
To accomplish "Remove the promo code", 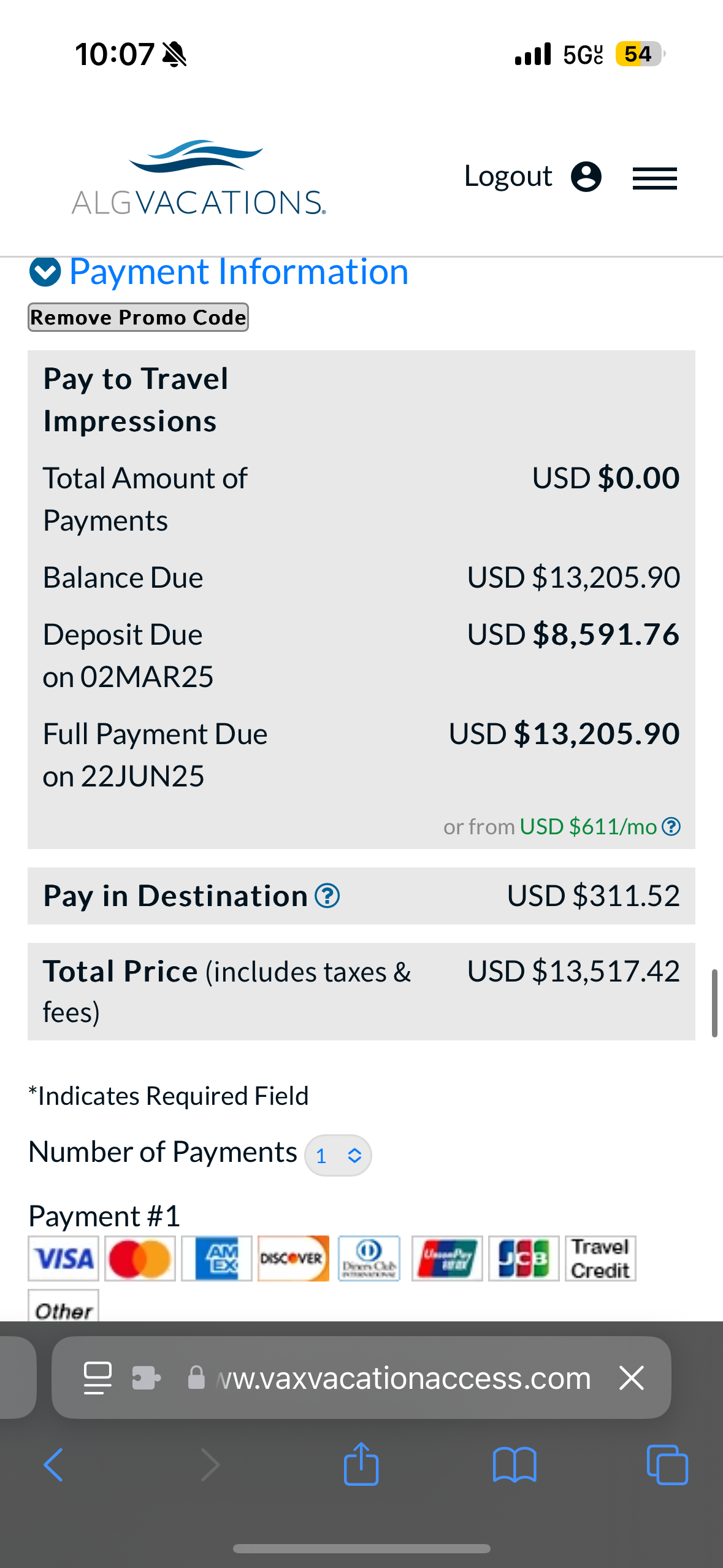I will click(x=138, y=317).
